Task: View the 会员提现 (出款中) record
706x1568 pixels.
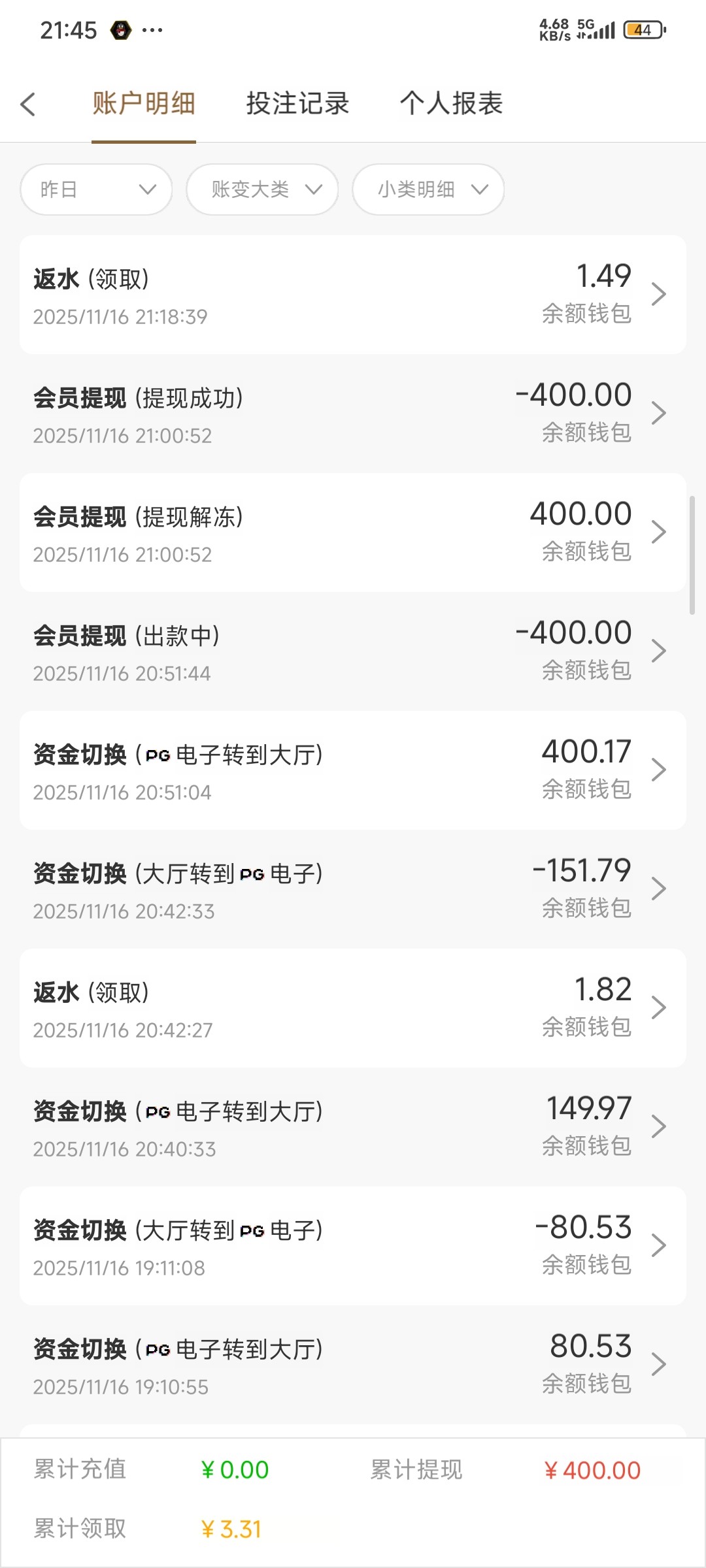Action: [x=353, y=651]
